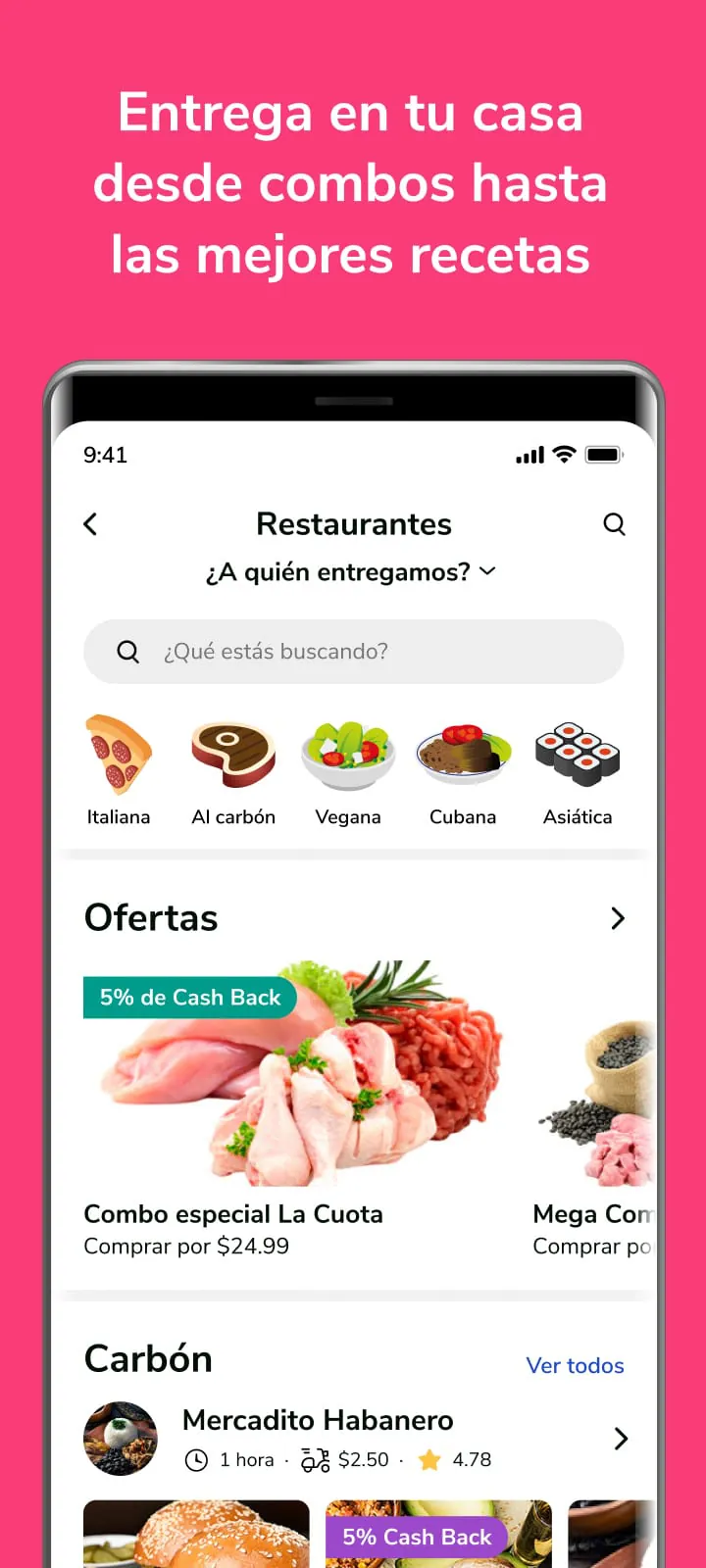Open search with the magnifier icon

615,524
